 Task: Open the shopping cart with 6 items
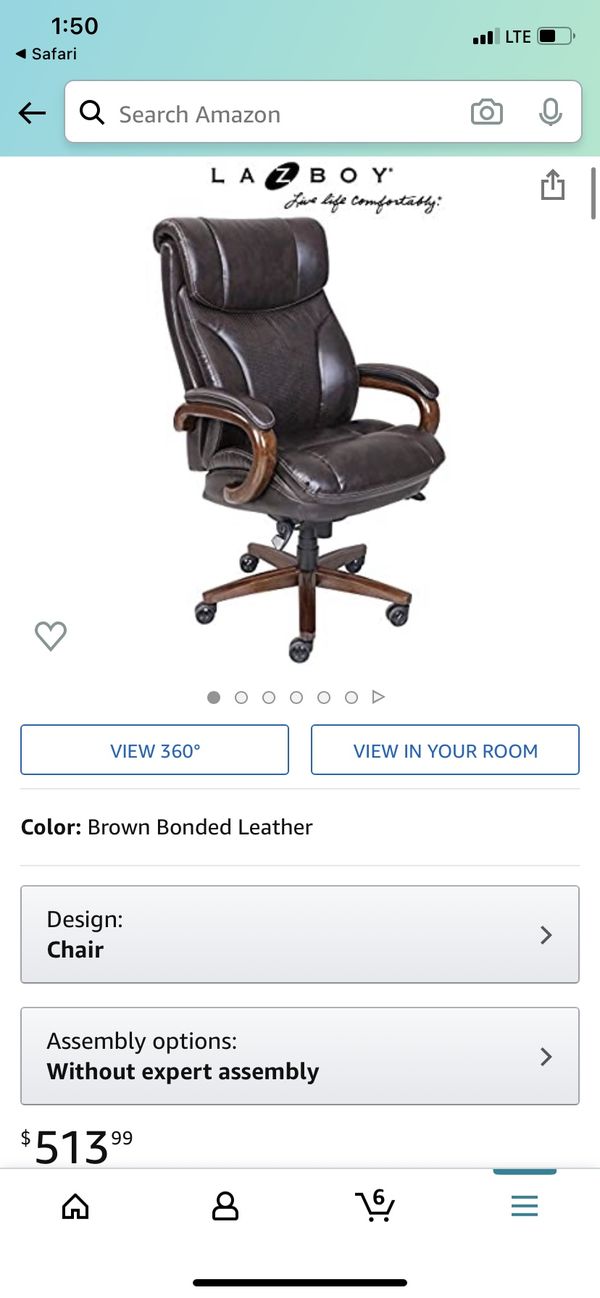pos(375,1205)
